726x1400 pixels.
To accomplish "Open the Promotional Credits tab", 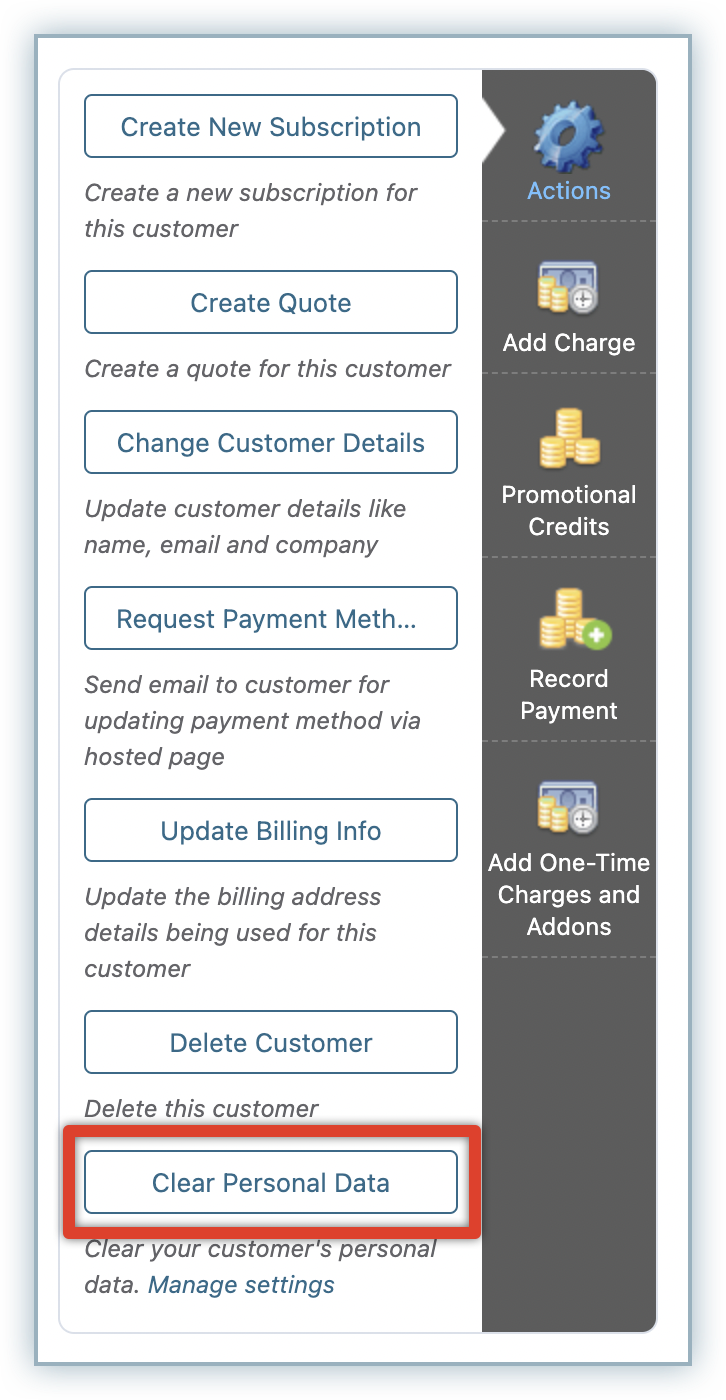I will (x=569, y=466).
